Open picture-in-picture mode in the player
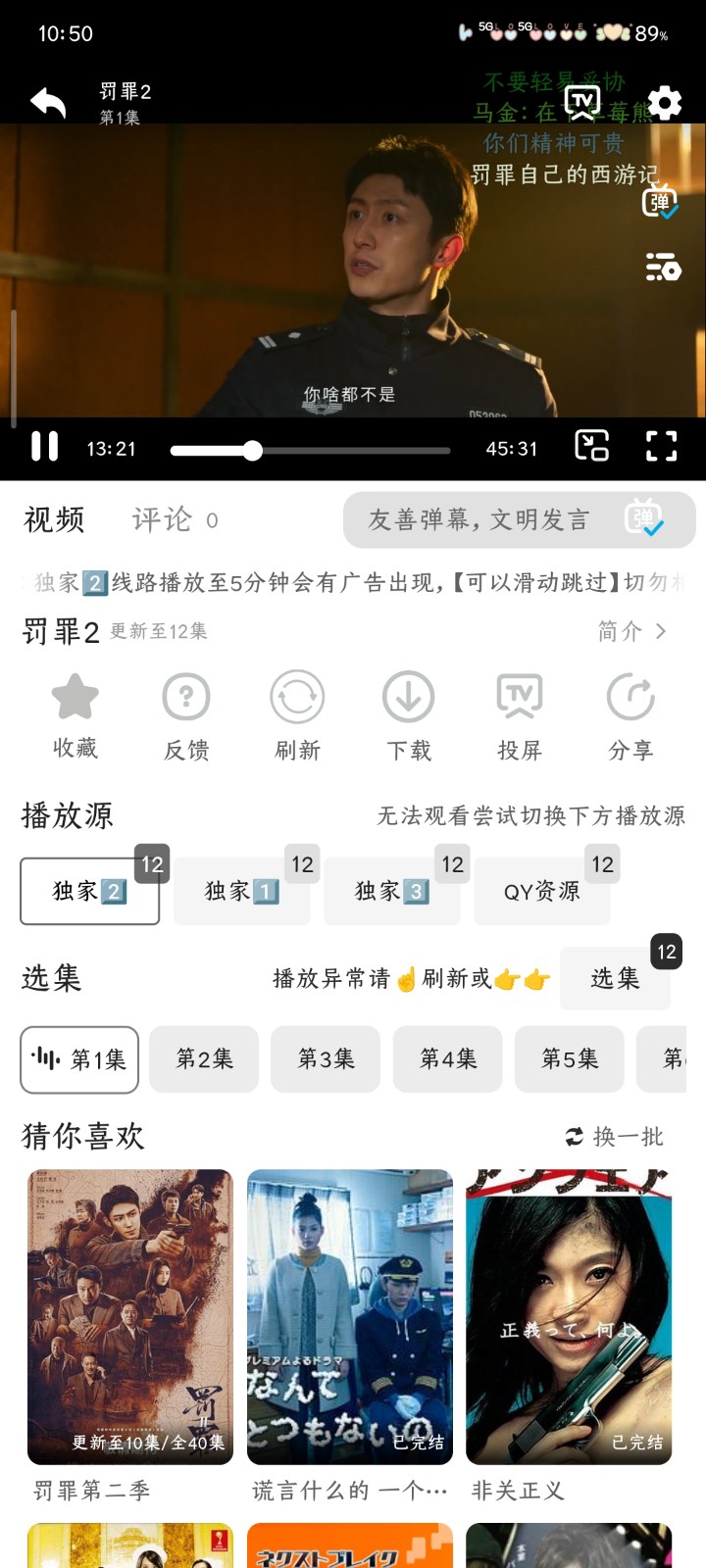The width and height of the screenshot is (706, 1568). pyautogui.click(x=591, y=446)
